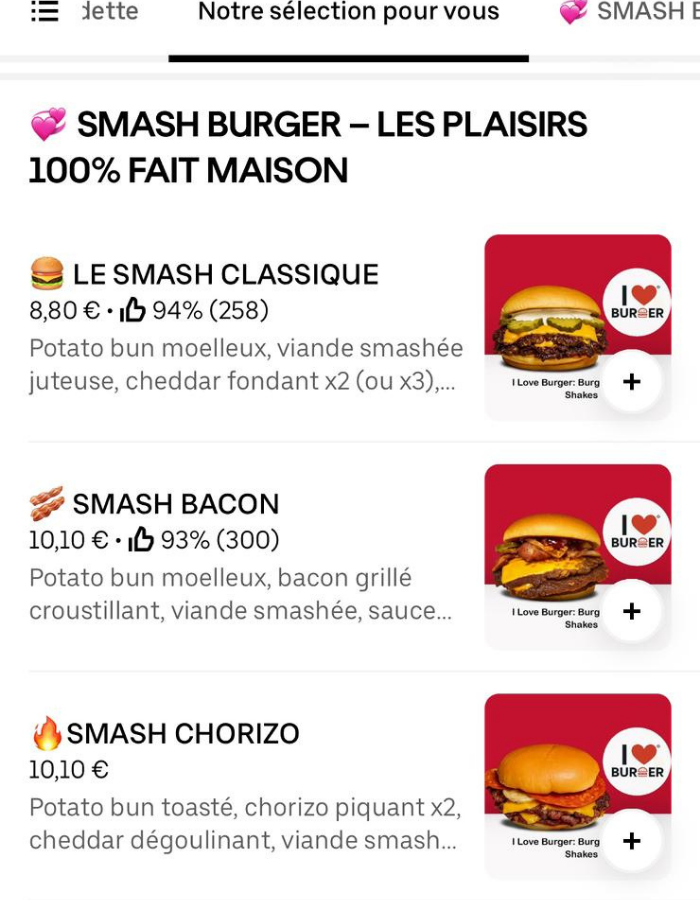Open the menu categories list icon

point(45,12)
